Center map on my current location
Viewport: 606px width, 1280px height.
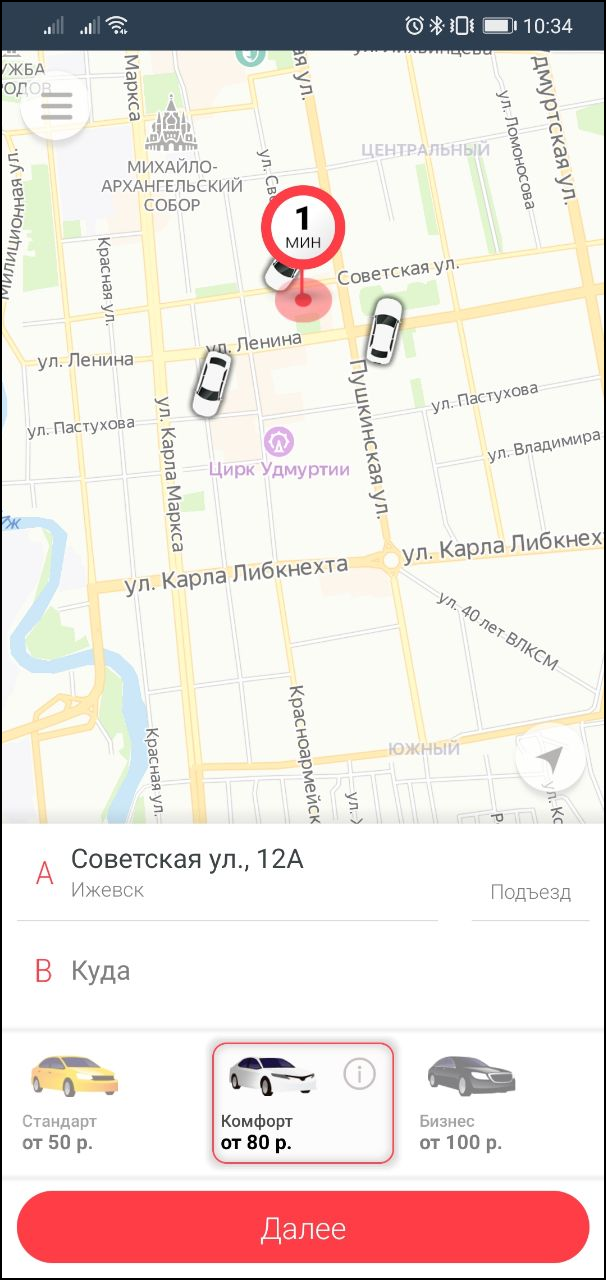point(549,762)
